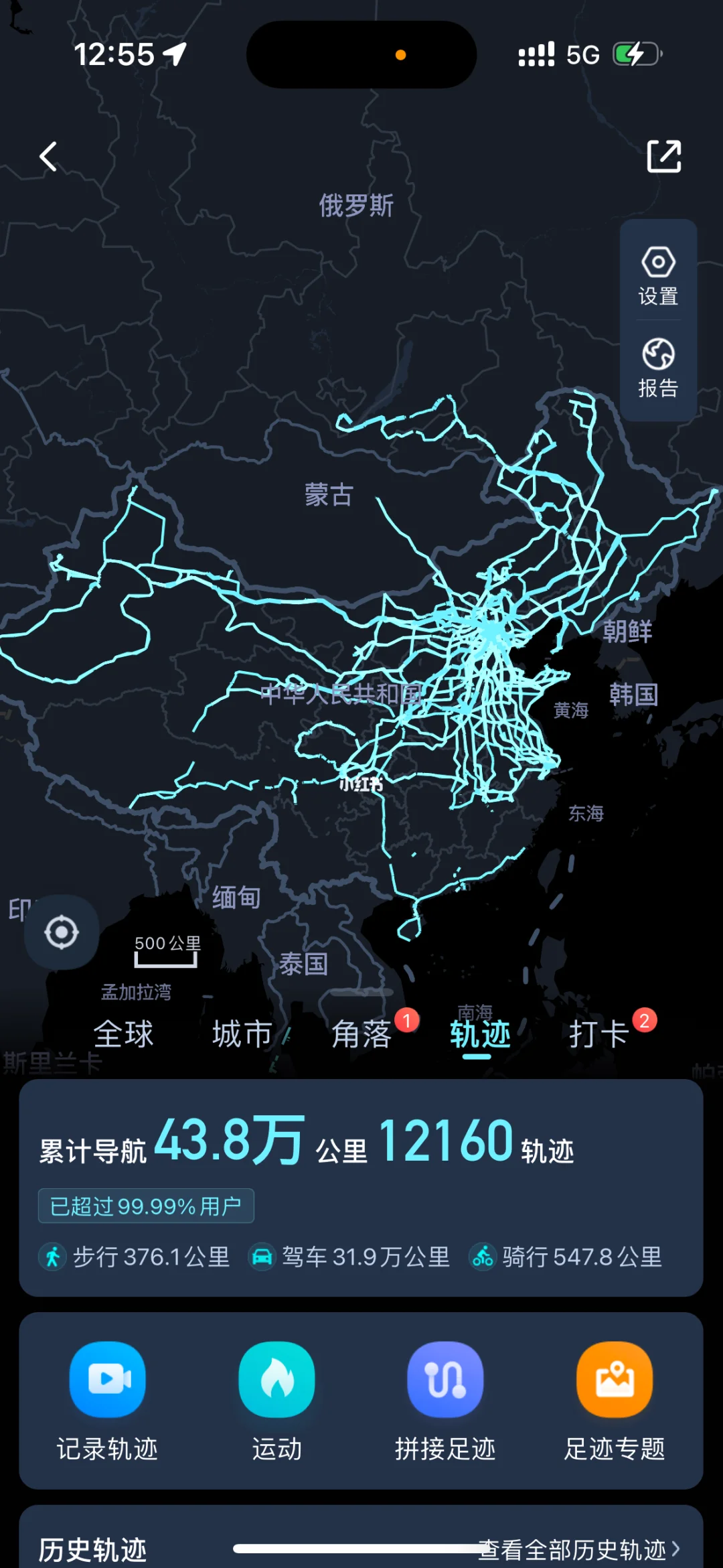
Task: Open the 打卡 tab showing badge 2
Action: click(x=598, y=1034)
